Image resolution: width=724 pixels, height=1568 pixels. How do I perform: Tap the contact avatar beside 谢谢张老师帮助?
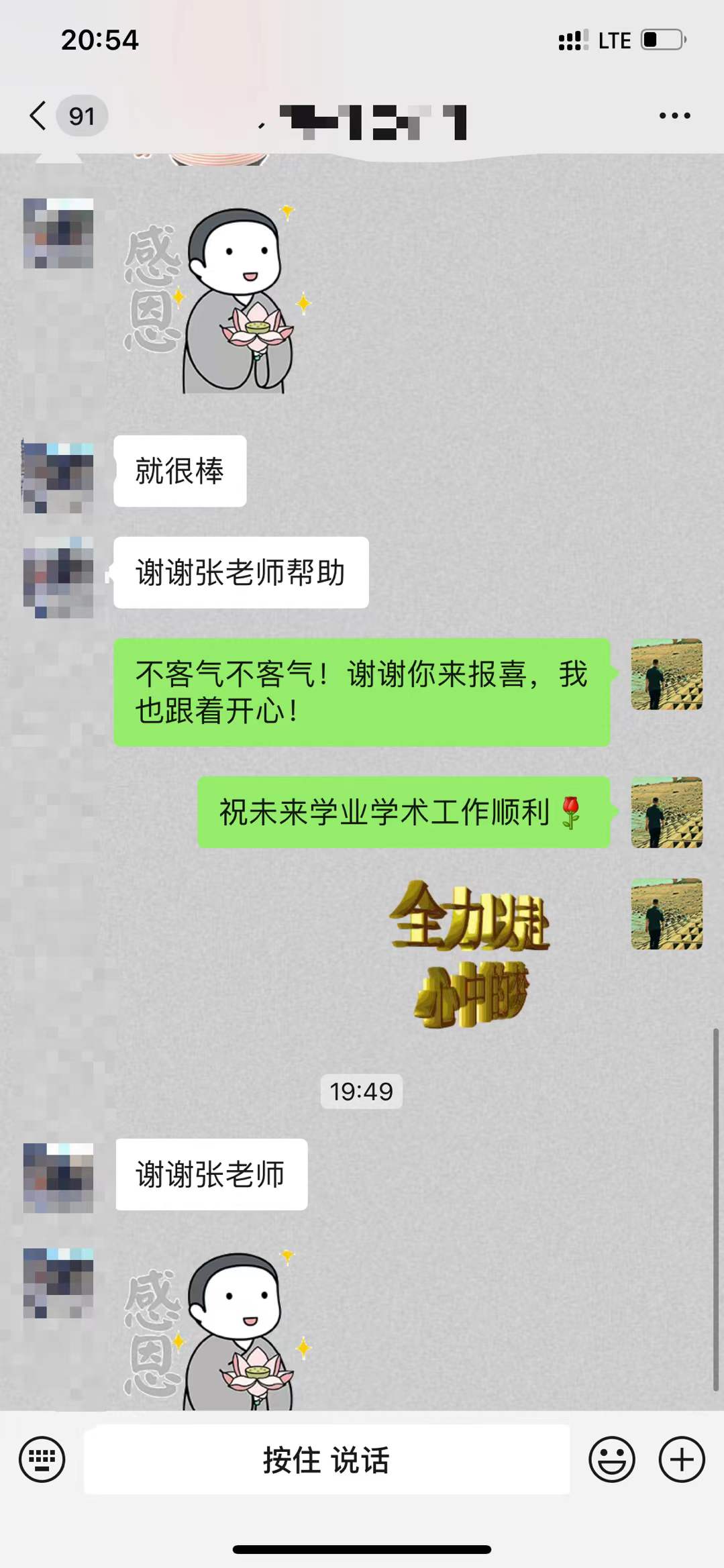click(x=58, y=577)
